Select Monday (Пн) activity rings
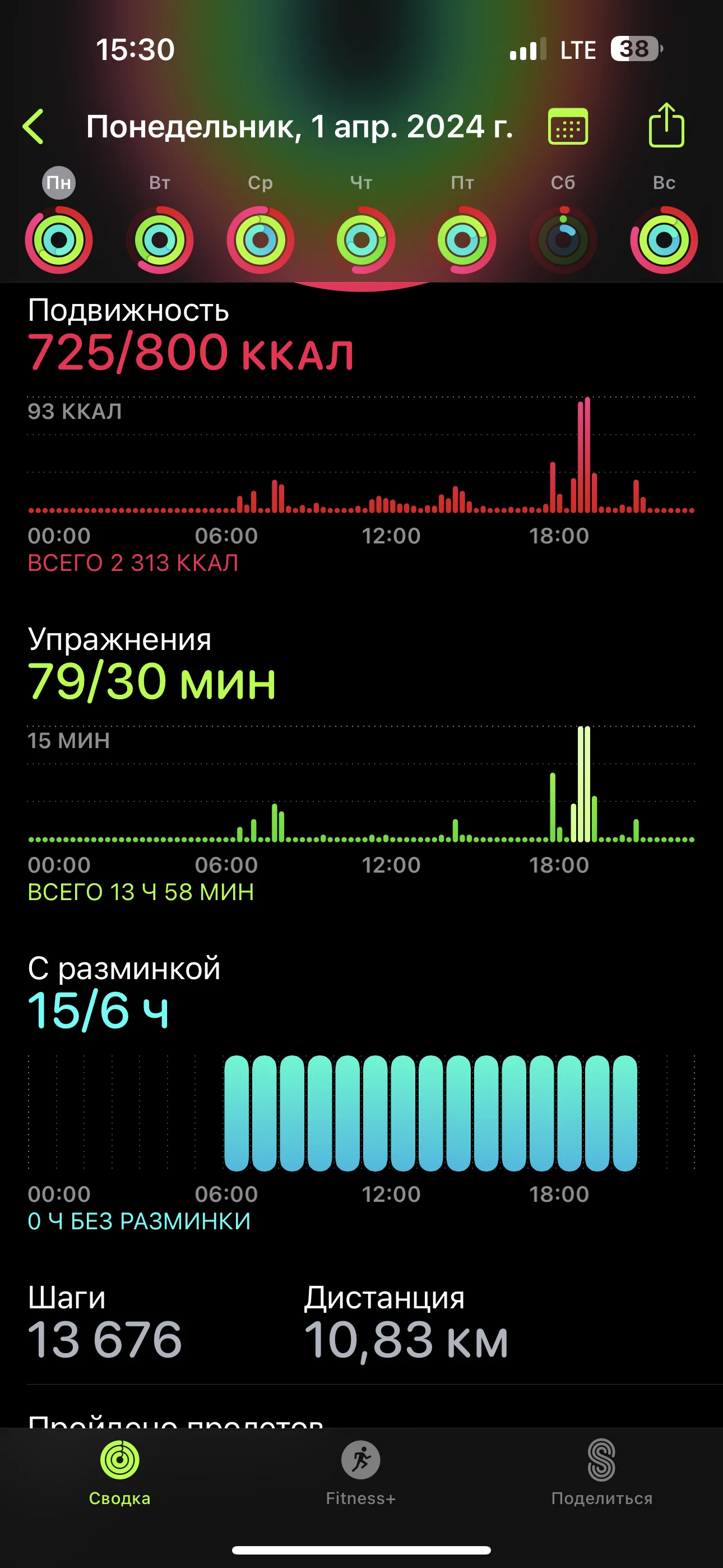The height and width of the screenshot is (1568, 723). point(58,239)
